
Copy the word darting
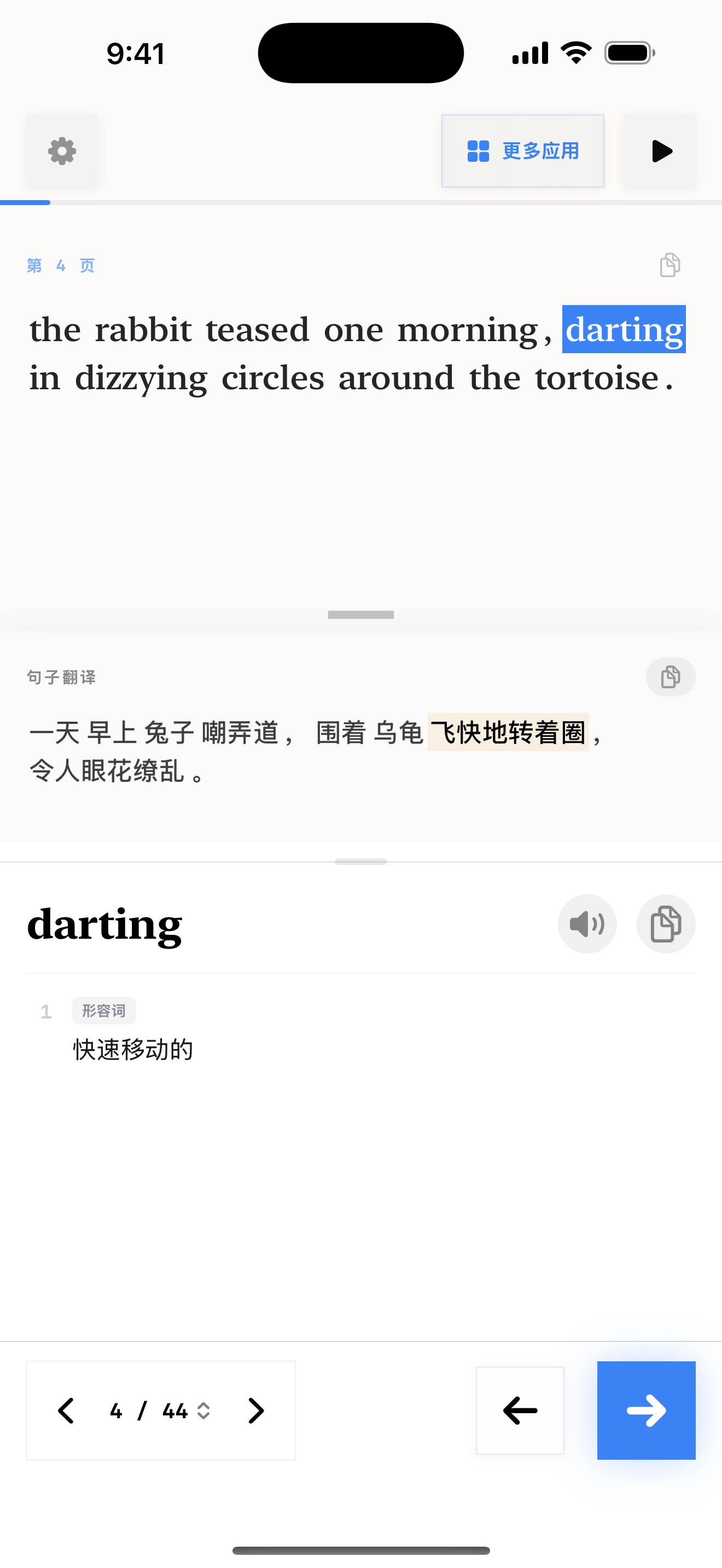coord(665,924)
